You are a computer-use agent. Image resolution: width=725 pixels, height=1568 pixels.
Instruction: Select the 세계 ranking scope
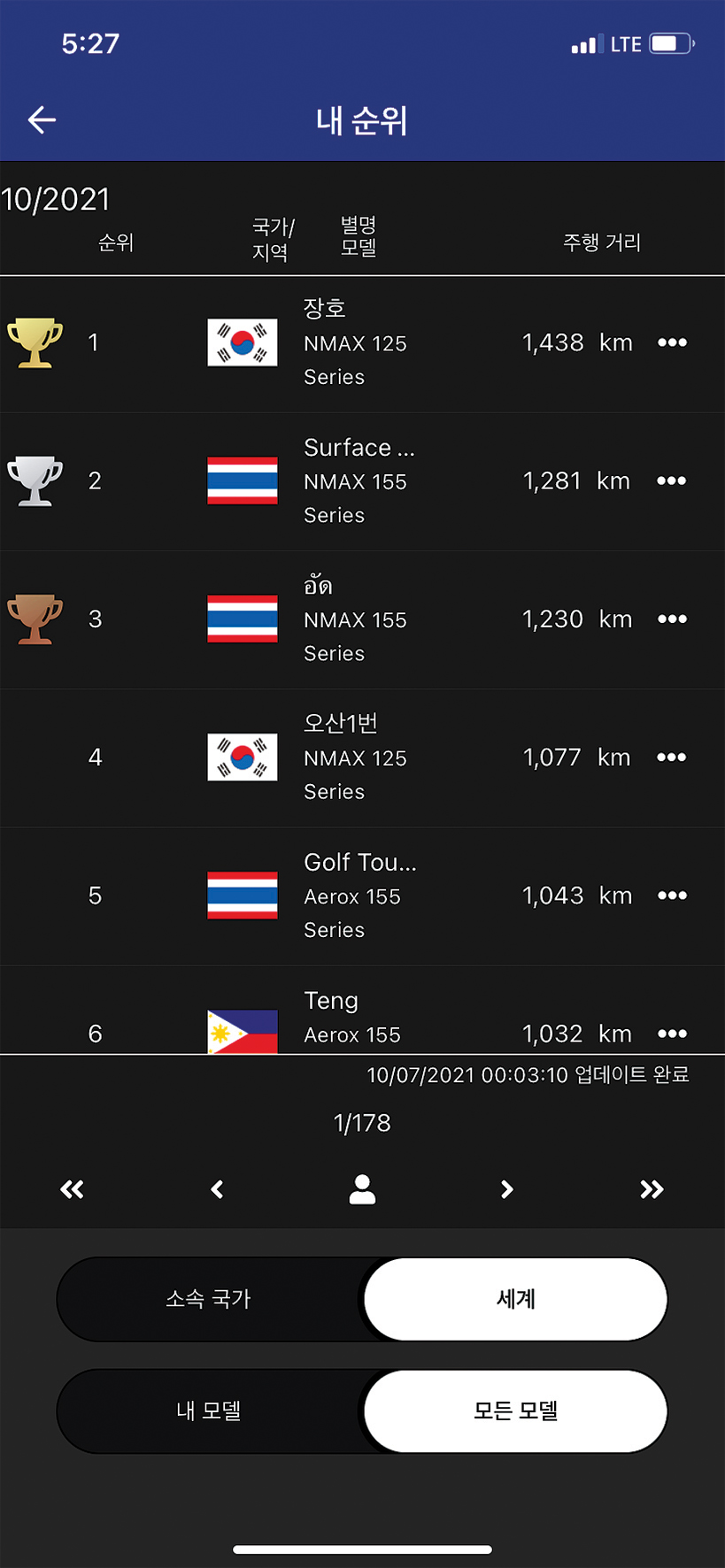pyautogui.click(x=515, y=1299)
